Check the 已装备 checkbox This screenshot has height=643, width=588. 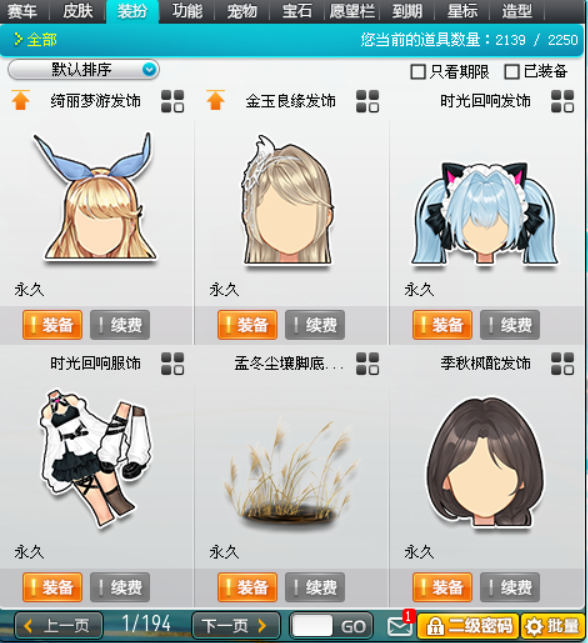click(x=512, y=72)
